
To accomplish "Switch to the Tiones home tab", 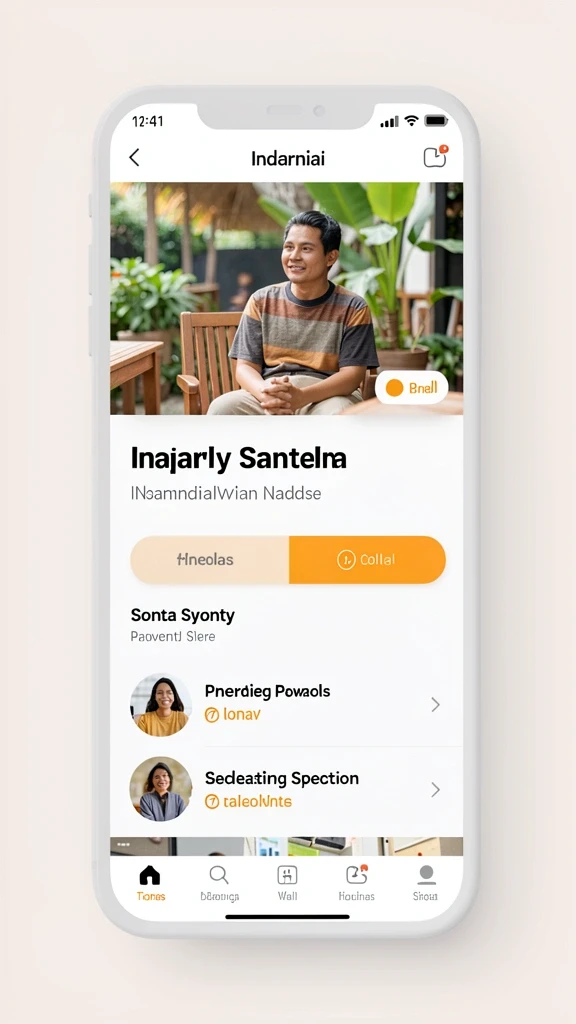I will coord(150,884).
